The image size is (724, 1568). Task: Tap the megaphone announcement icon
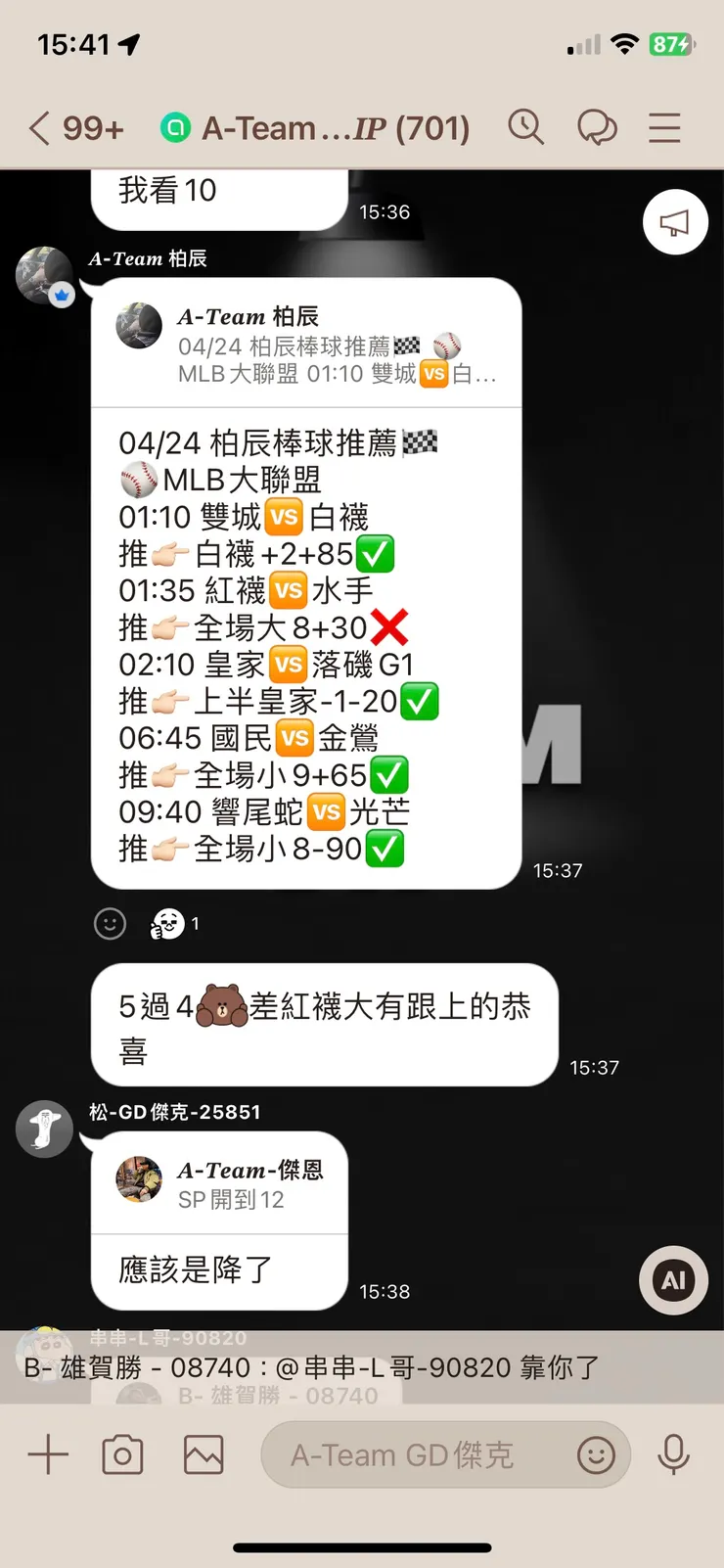coord(674,222)
